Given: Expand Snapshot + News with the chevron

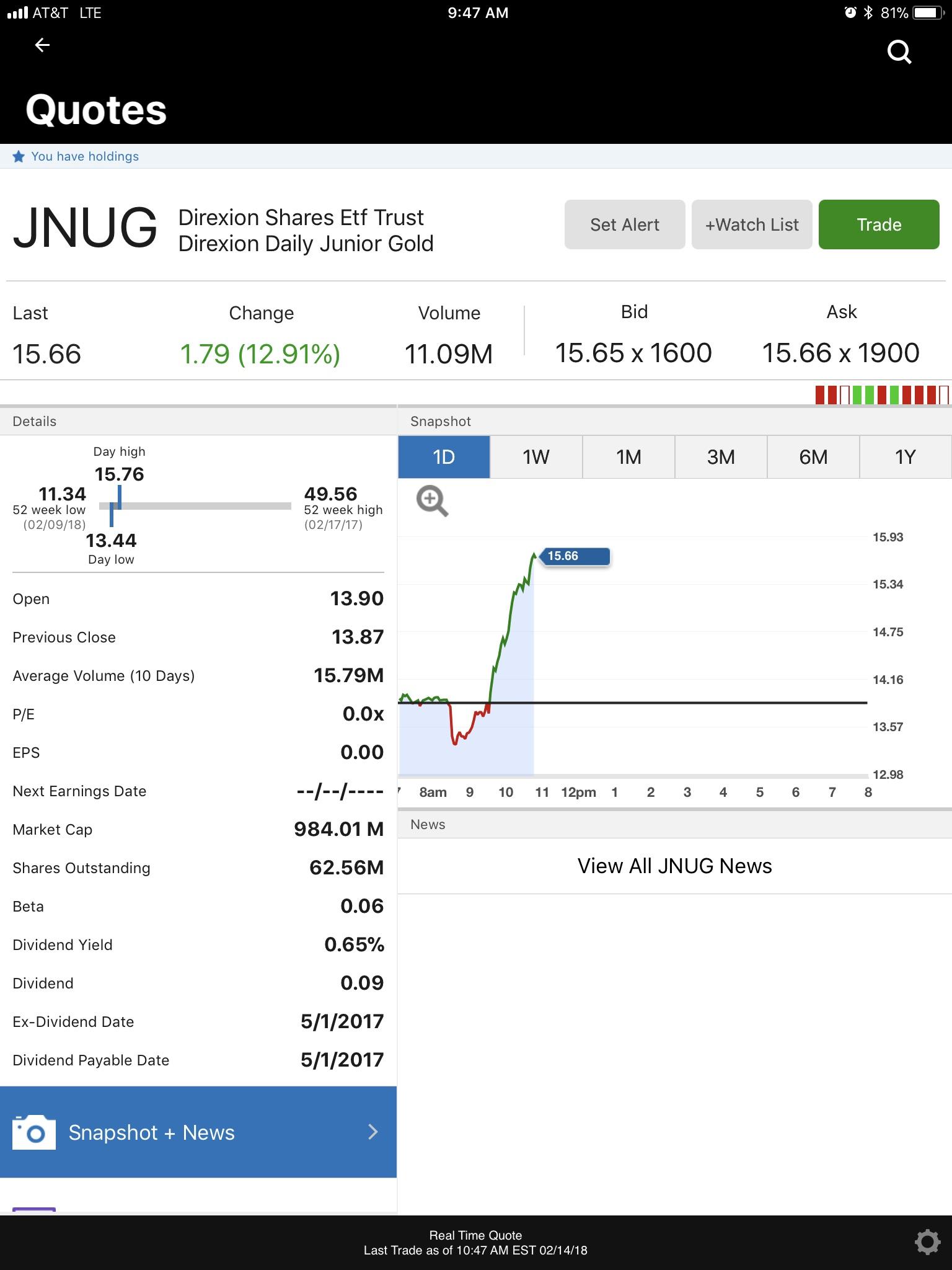Looking at the screenshot, I should coord(373,1131).
